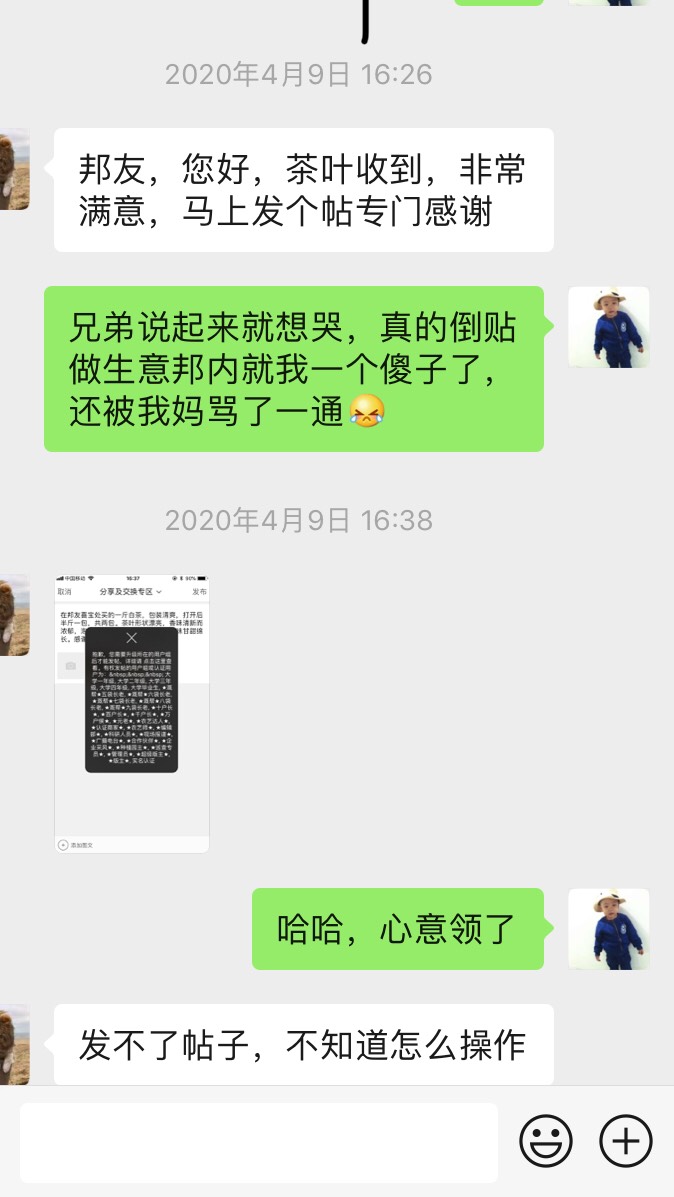Open the shared screenshot image
674x1197 pixels.
pyautogui.click(x=132, y=713)
